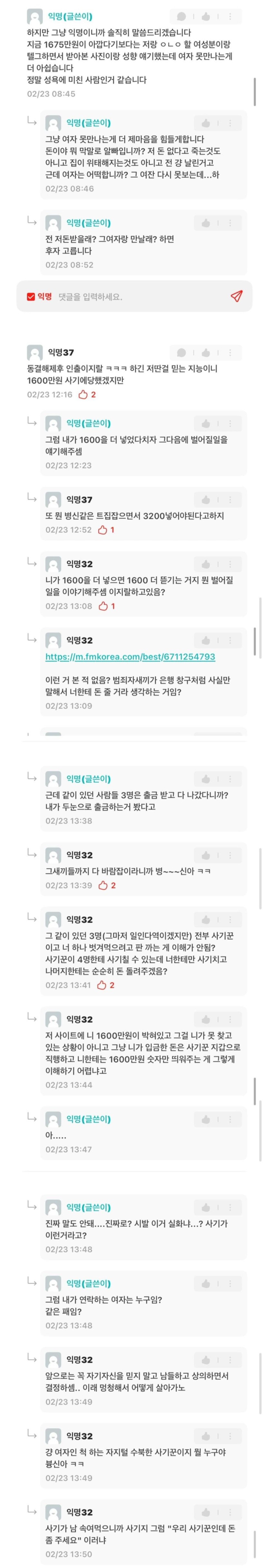Open more options on the 02/23 08:52 reply
Image resolution: width=269 pixels, height=1568 pixels.
(x=230, y=223)
